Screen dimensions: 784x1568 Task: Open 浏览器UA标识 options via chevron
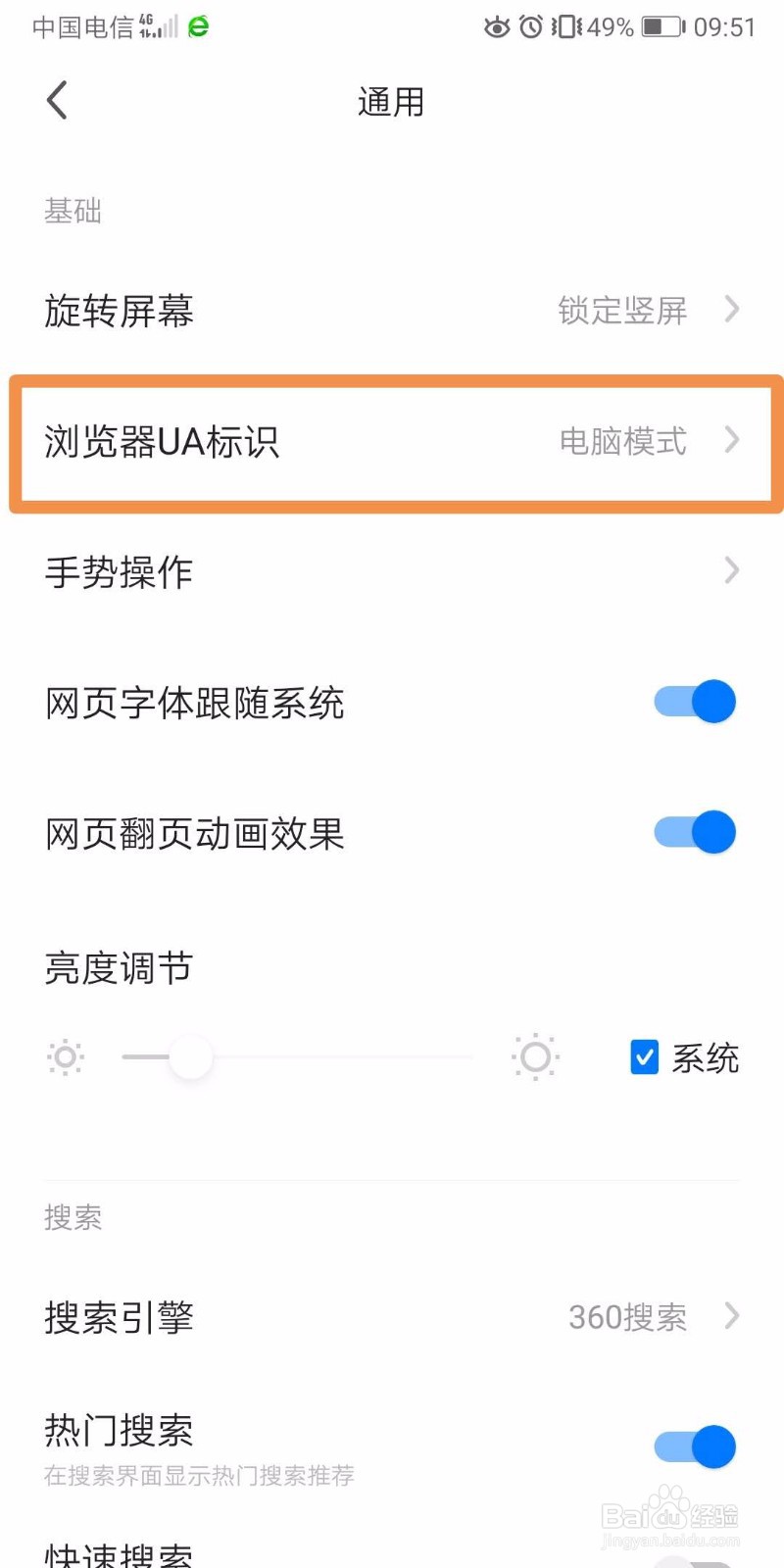pos(731,441)
